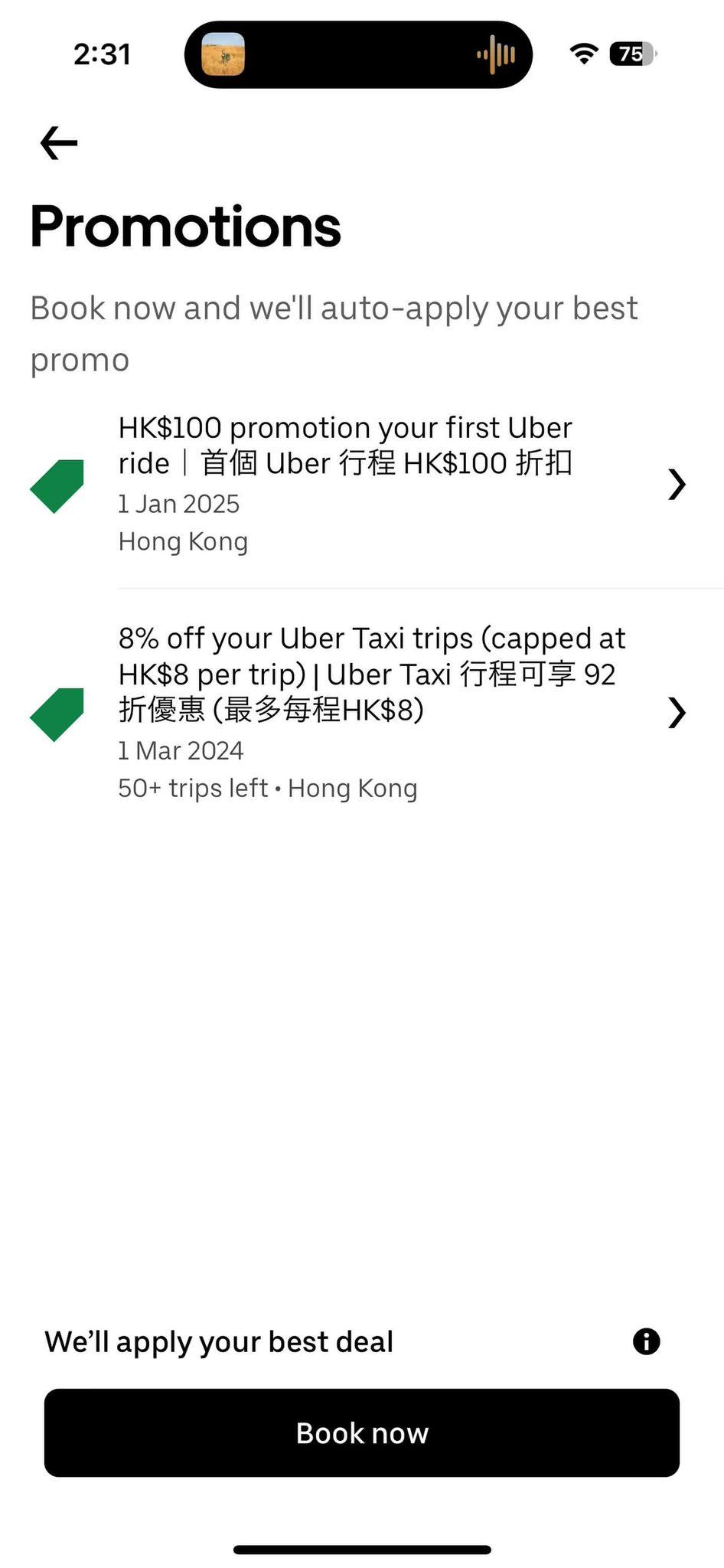Open the chevron beside the Hong Kong first-ride promo
This screenshot has height=1568, width=724.
click(x=677, y=484)
